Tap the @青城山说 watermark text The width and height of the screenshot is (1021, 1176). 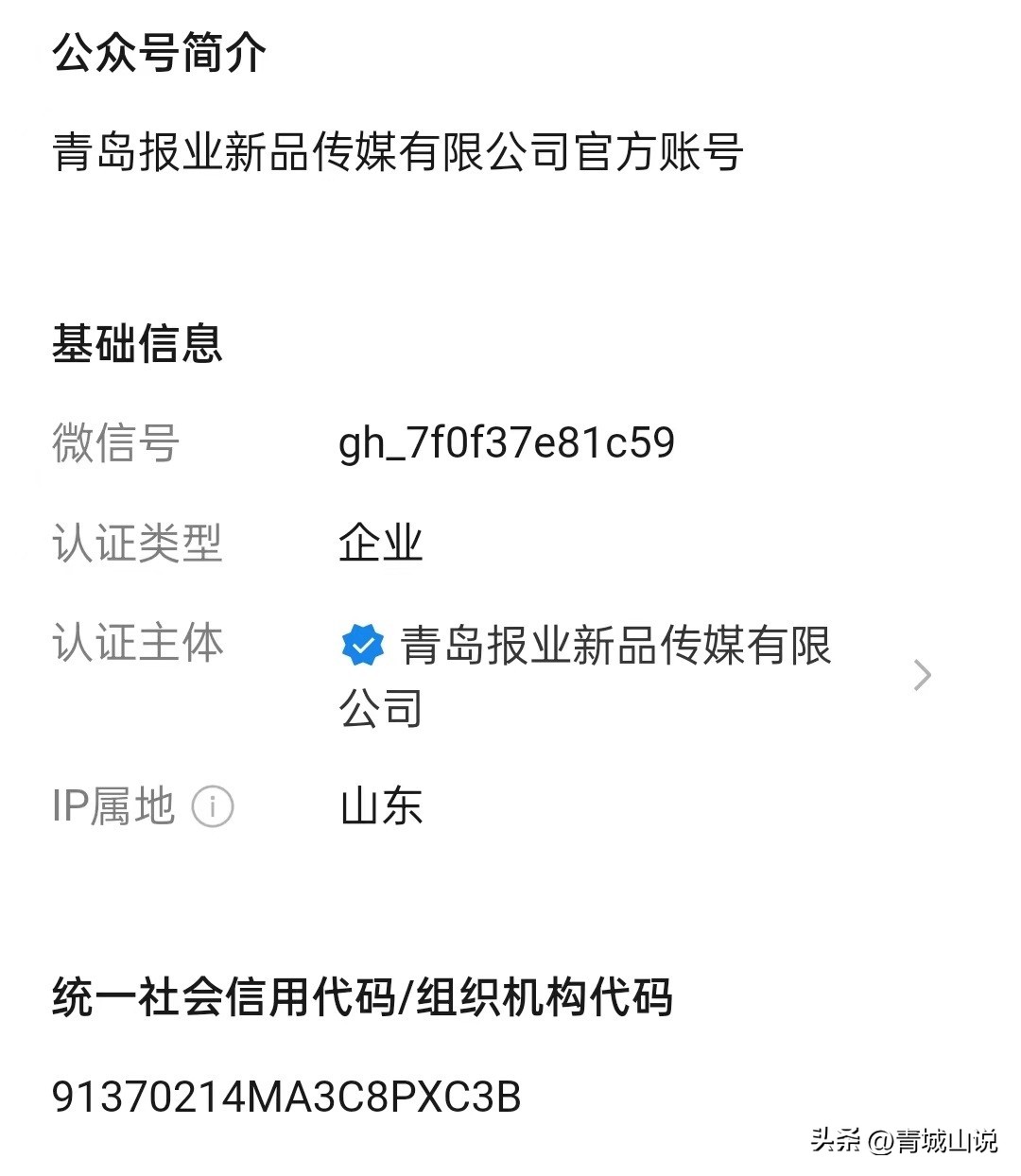[936, 1143]
